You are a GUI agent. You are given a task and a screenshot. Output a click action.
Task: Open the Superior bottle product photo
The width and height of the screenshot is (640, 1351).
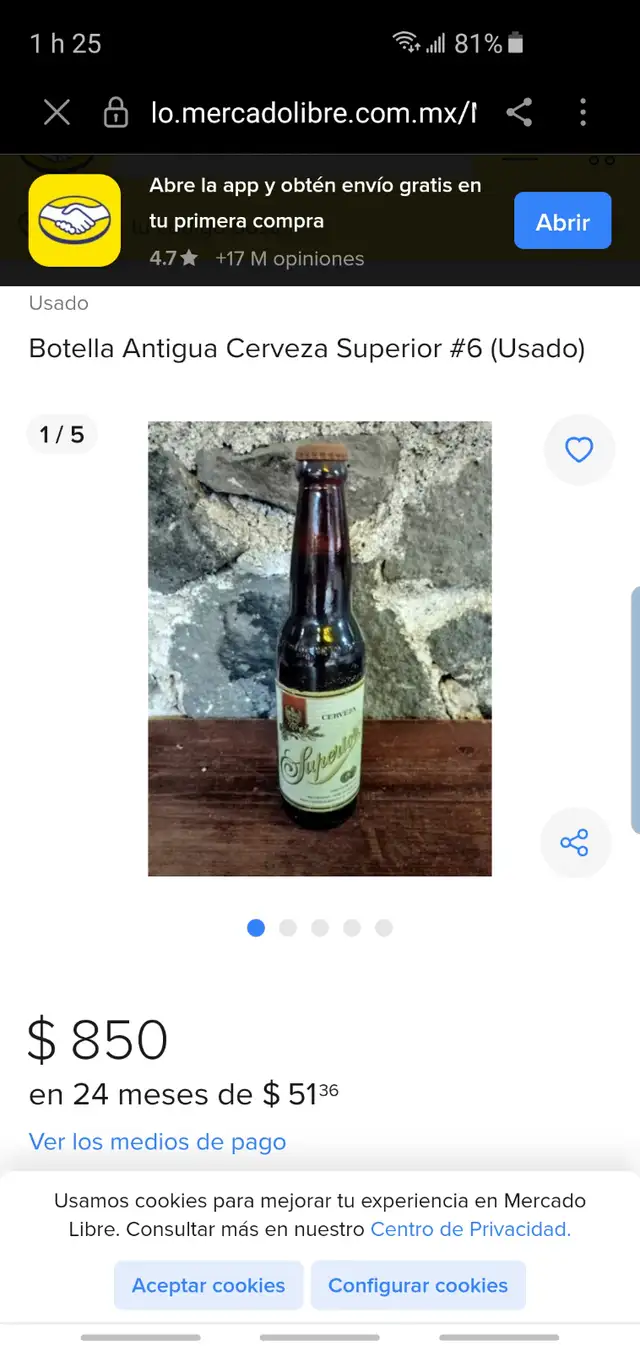pyautogui.click(x=320, y=648)
